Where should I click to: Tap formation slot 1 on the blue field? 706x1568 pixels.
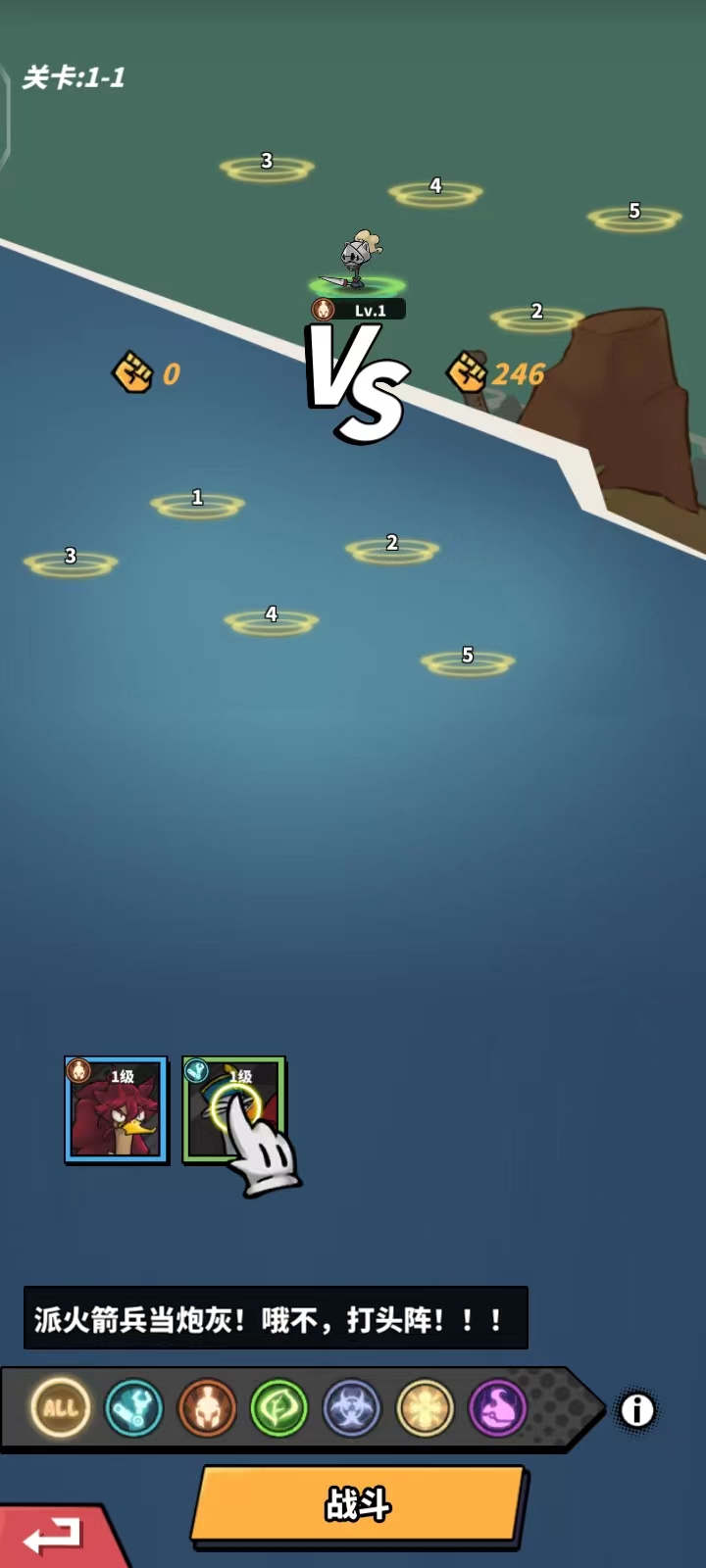pyautogui.click(x=197, y=505)
